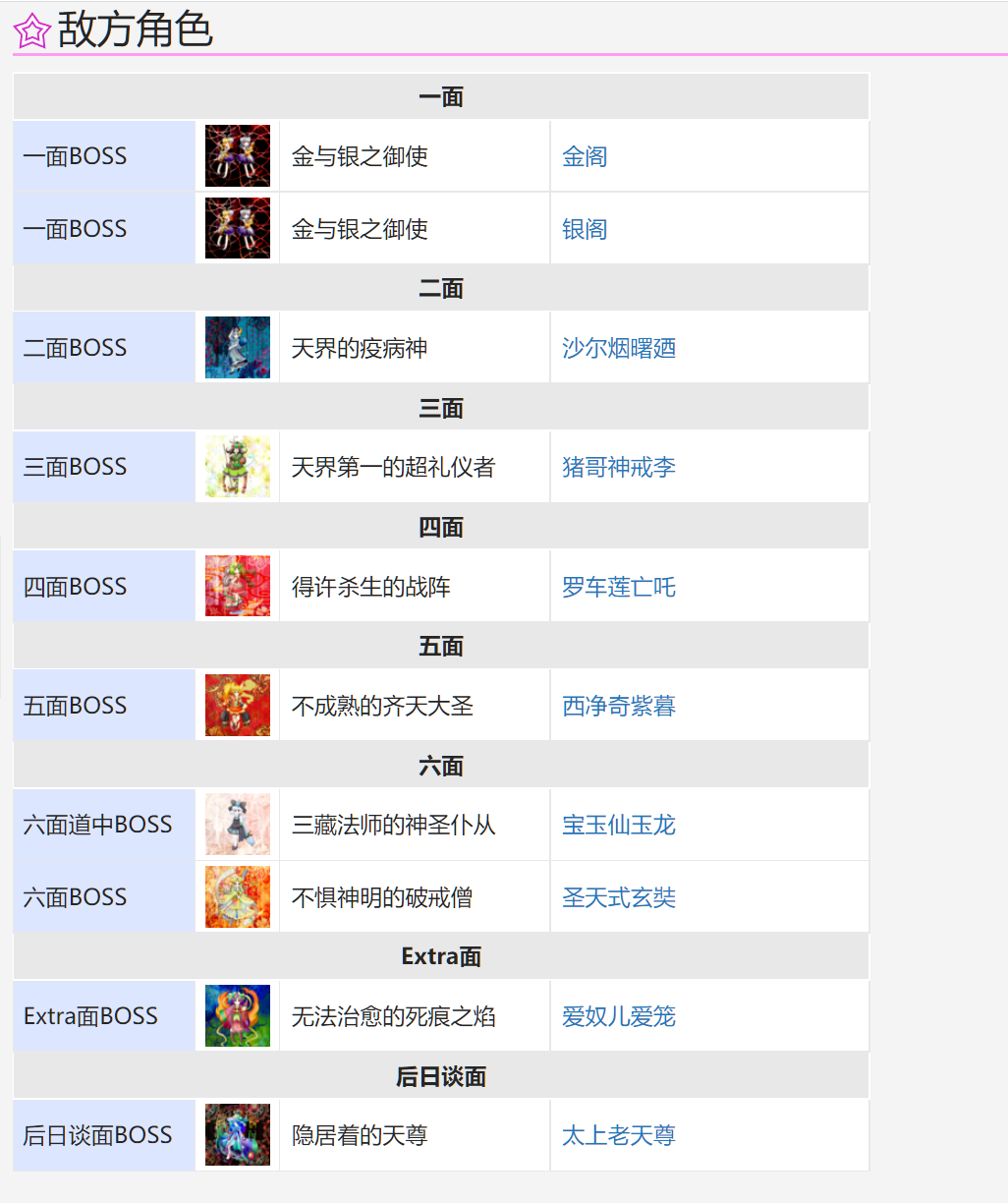Open the 爱奴儿爱笼 character link

click(618, 1016)
